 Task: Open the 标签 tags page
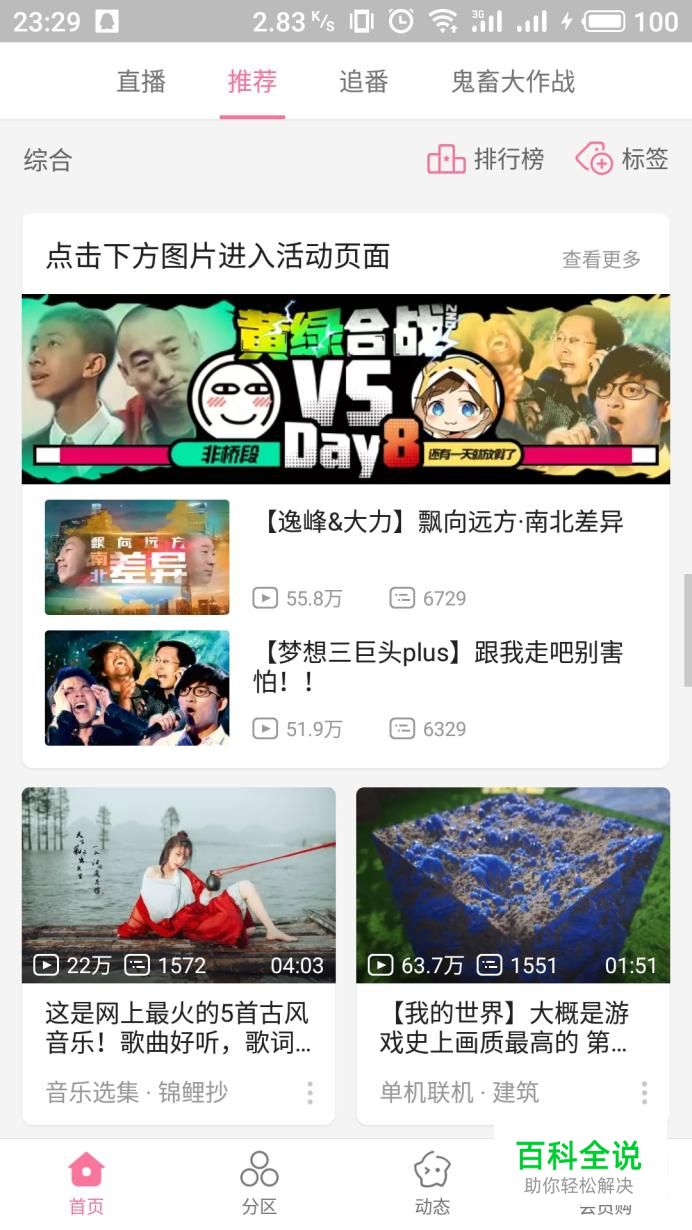coord(622,159)
